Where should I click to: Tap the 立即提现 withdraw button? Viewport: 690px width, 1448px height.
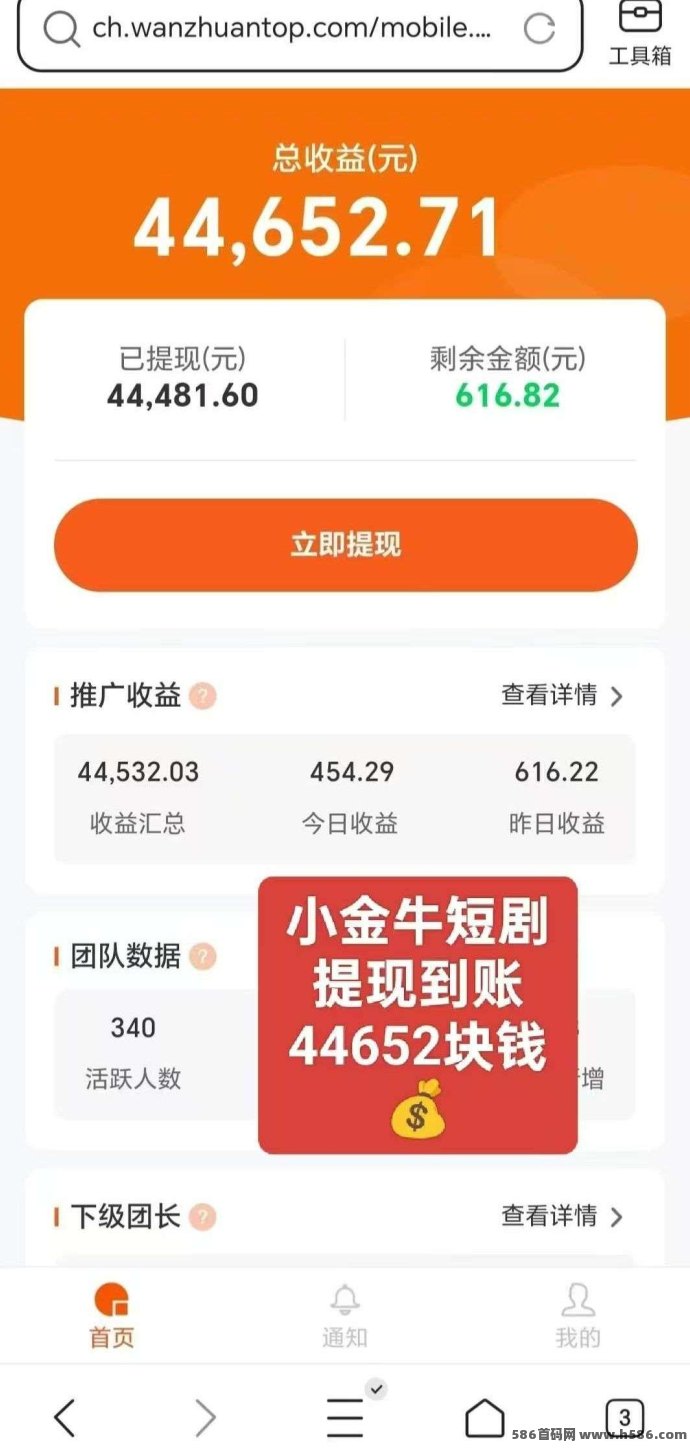(345, 545)
